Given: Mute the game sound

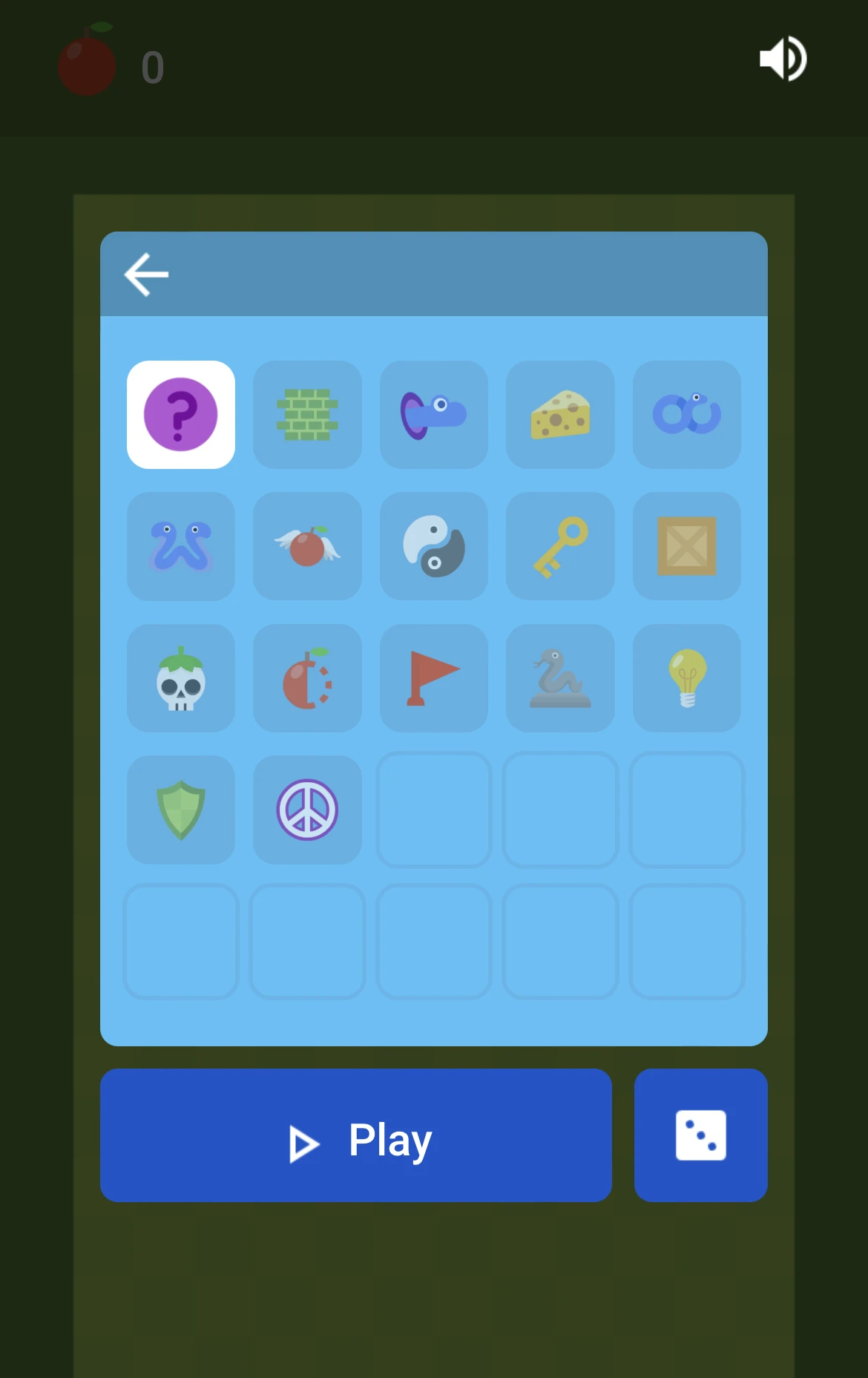Looking at the screenshot, I should click(783, 59).
